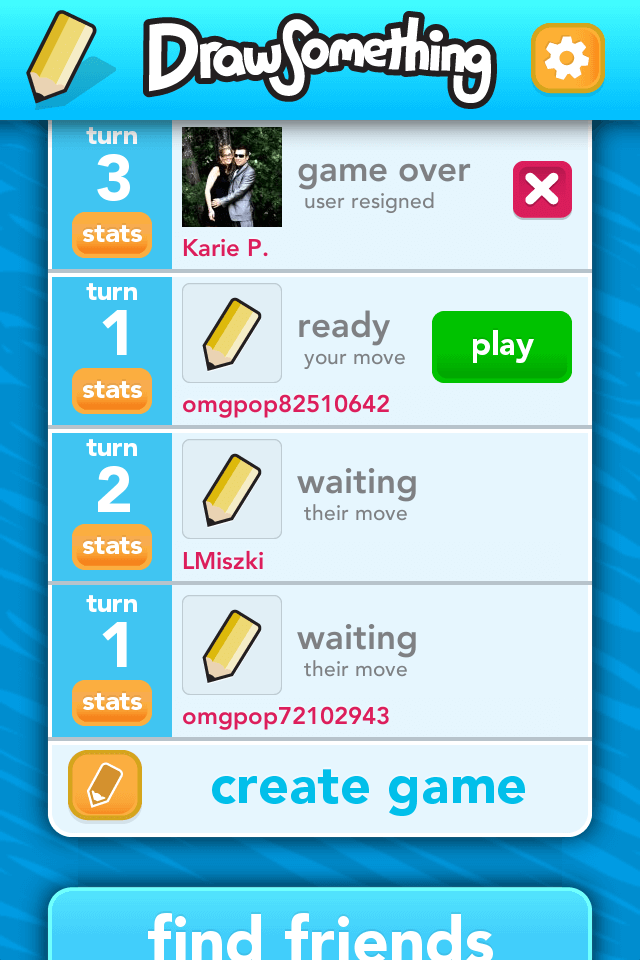This screenshot has width=640, height=960.
Task: Open stats for the LMiszki game
Action: pyautogui.click(x=112, y=547)
